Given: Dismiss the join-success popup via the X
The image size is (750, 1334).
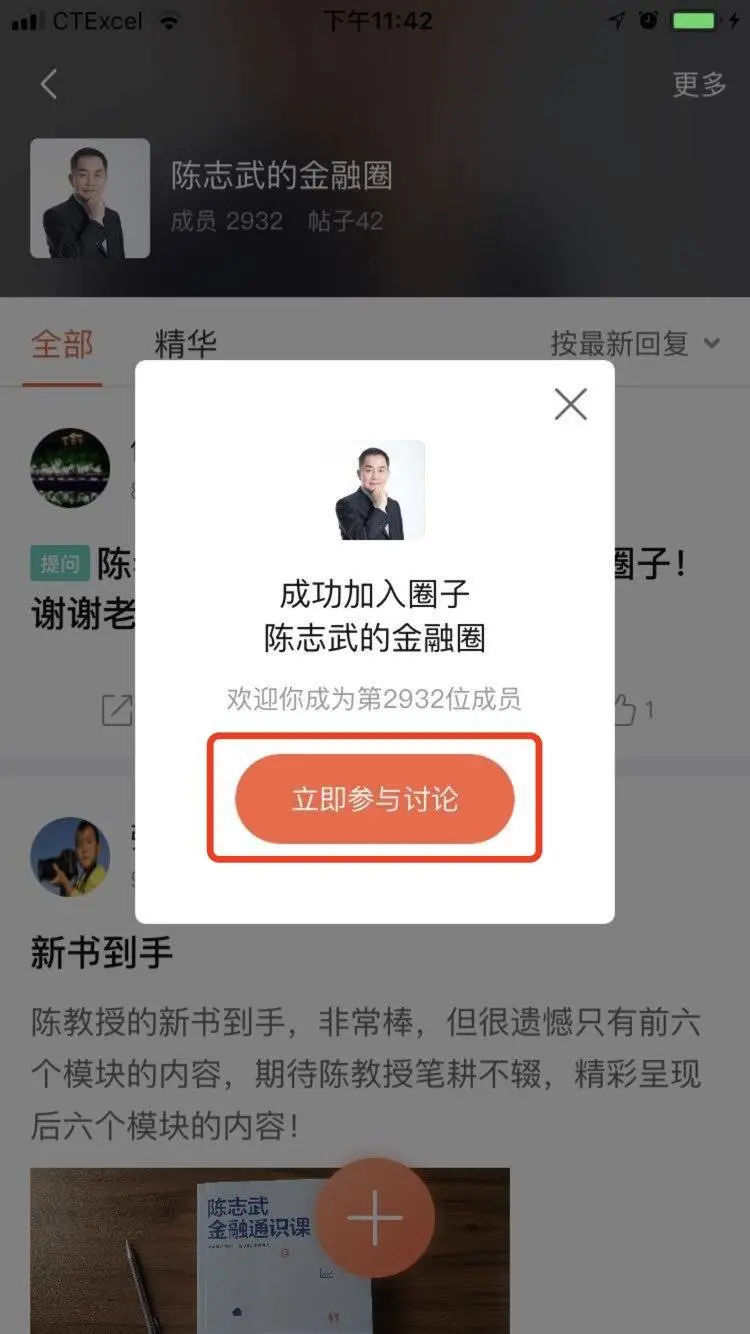Looking at the screenshot, I should point(570,404).
